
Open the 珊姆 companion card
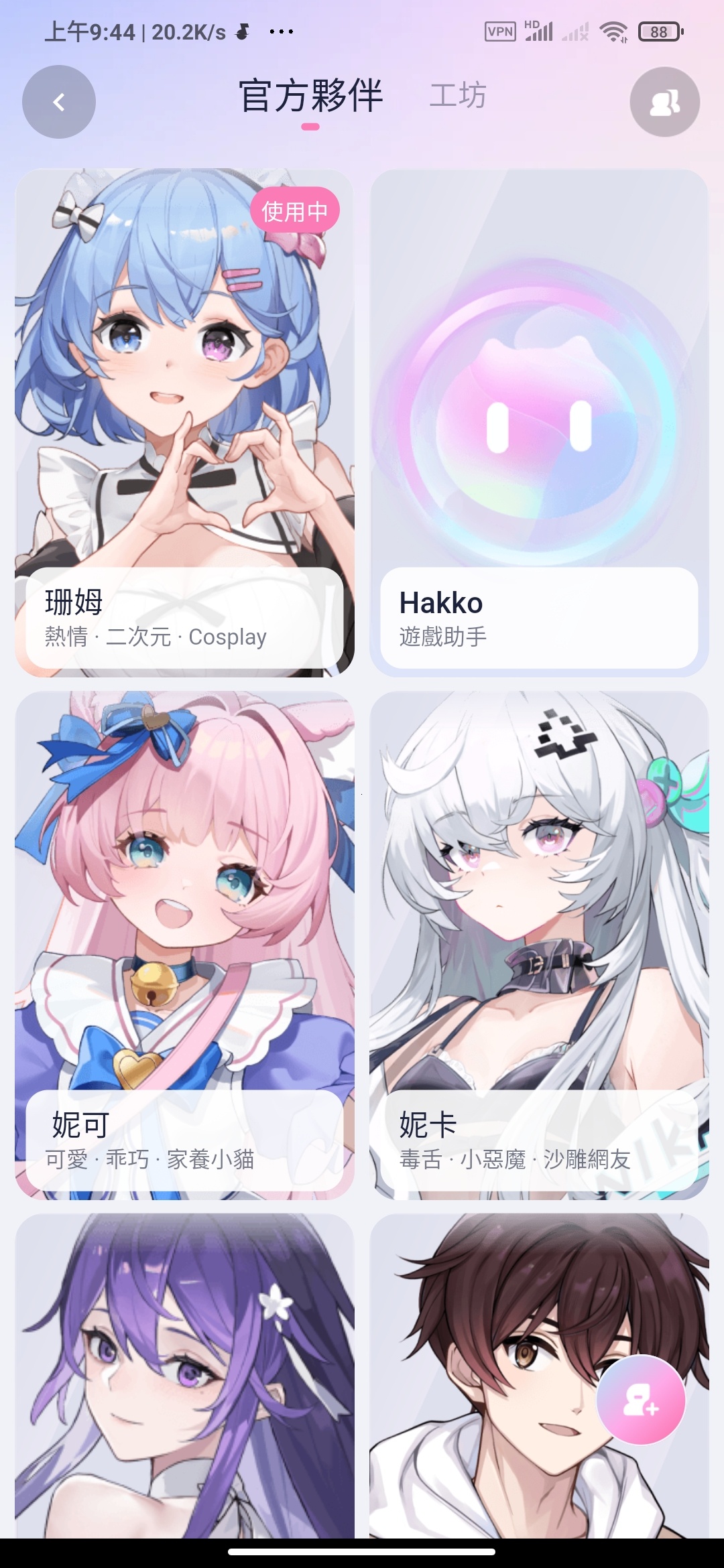click(184, 422)
